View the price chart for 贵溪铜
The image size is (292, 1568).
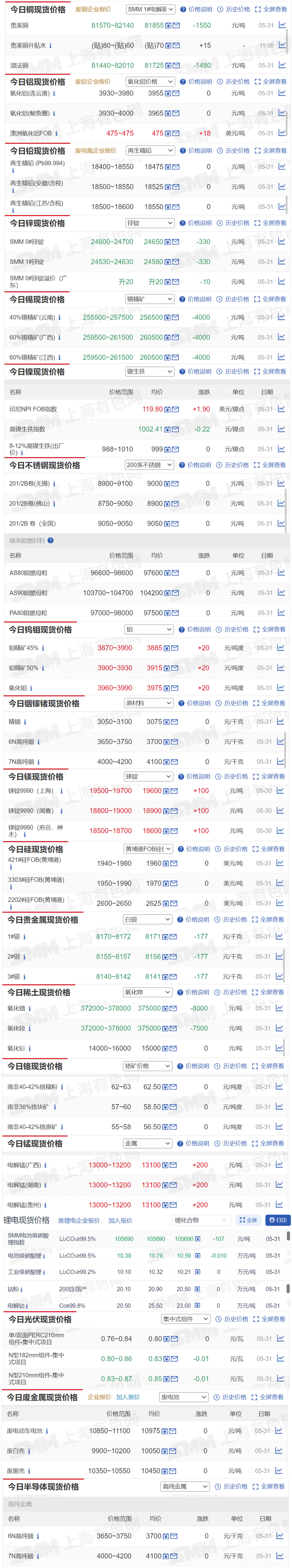pyautogui.click(x=282, y=26)
